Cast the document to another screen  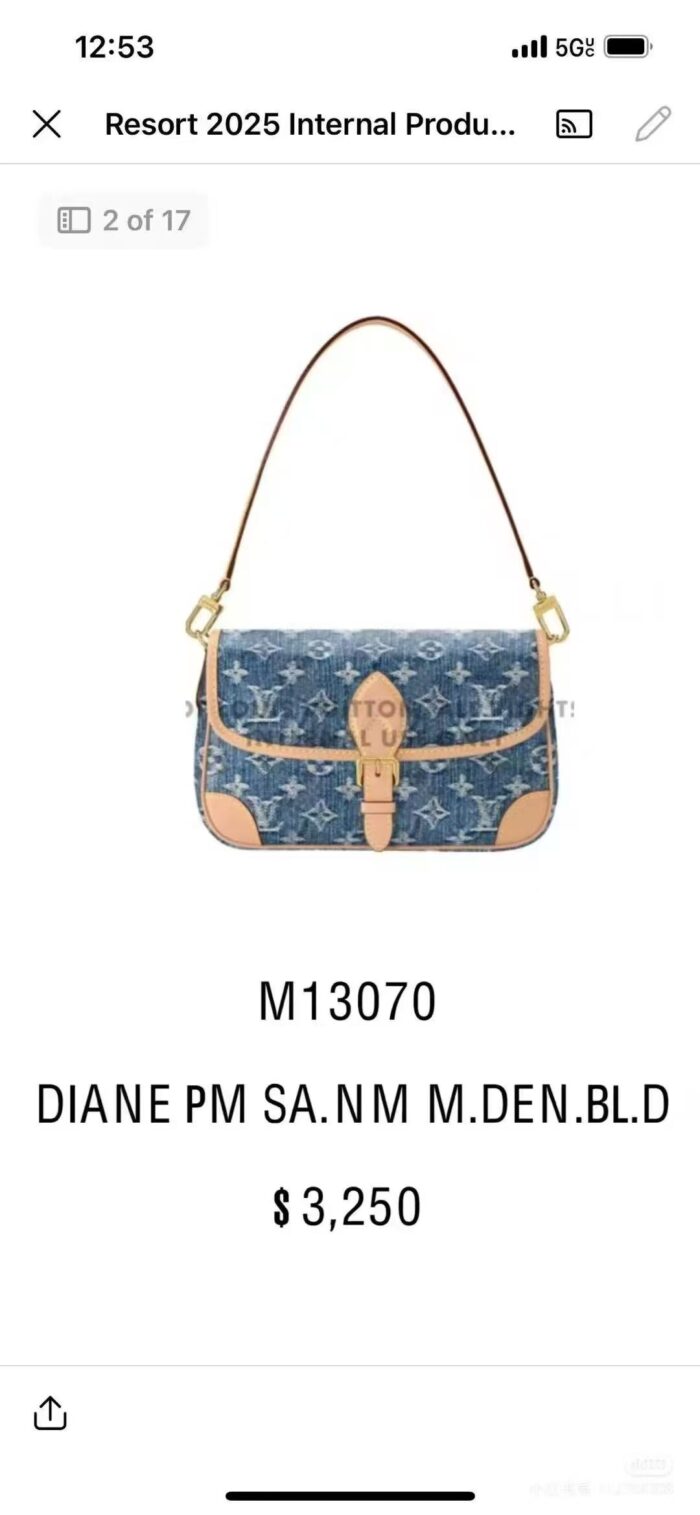574,125
